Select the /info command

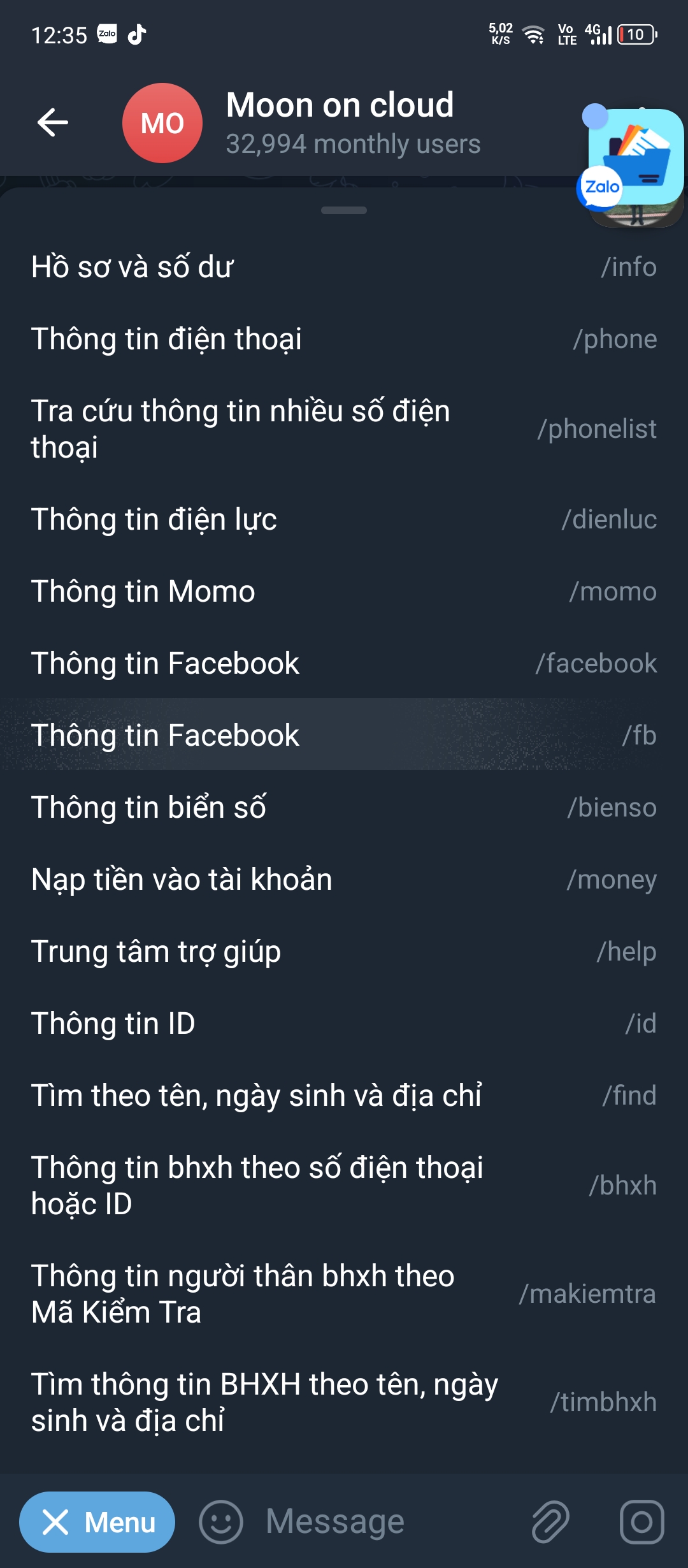point(344,267)
